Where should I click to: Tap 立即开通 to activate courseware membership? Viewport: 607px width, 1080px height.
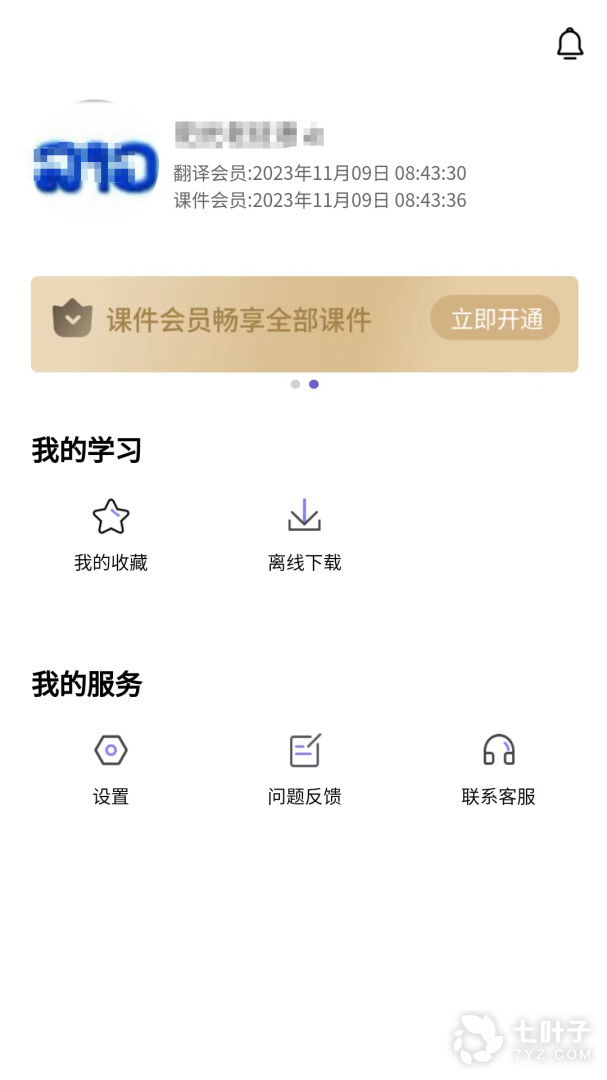[x=496, y=319]
